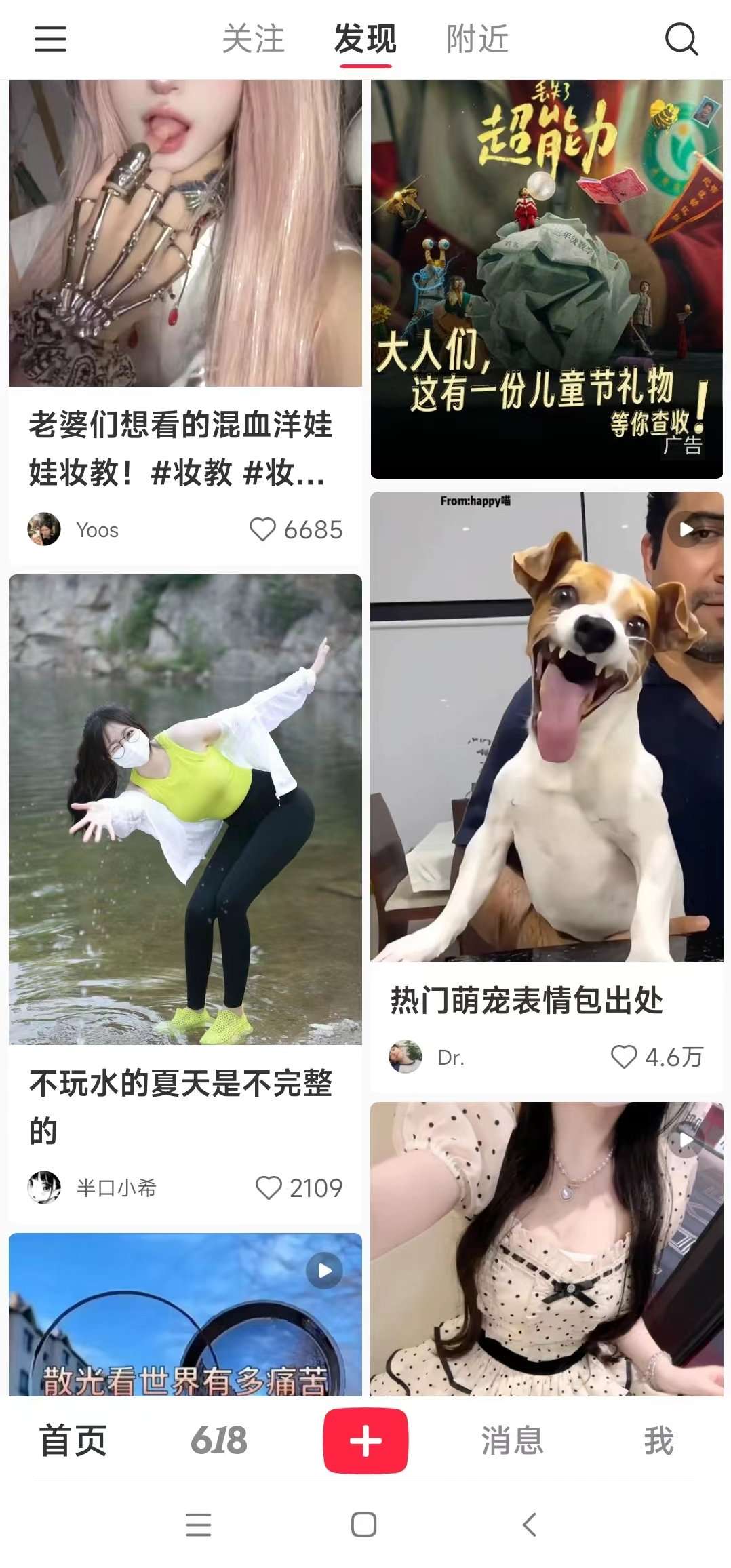Like the 热门萌宠表情包出处 post
Viewport: 731px width, 1568px height.
624,1057
